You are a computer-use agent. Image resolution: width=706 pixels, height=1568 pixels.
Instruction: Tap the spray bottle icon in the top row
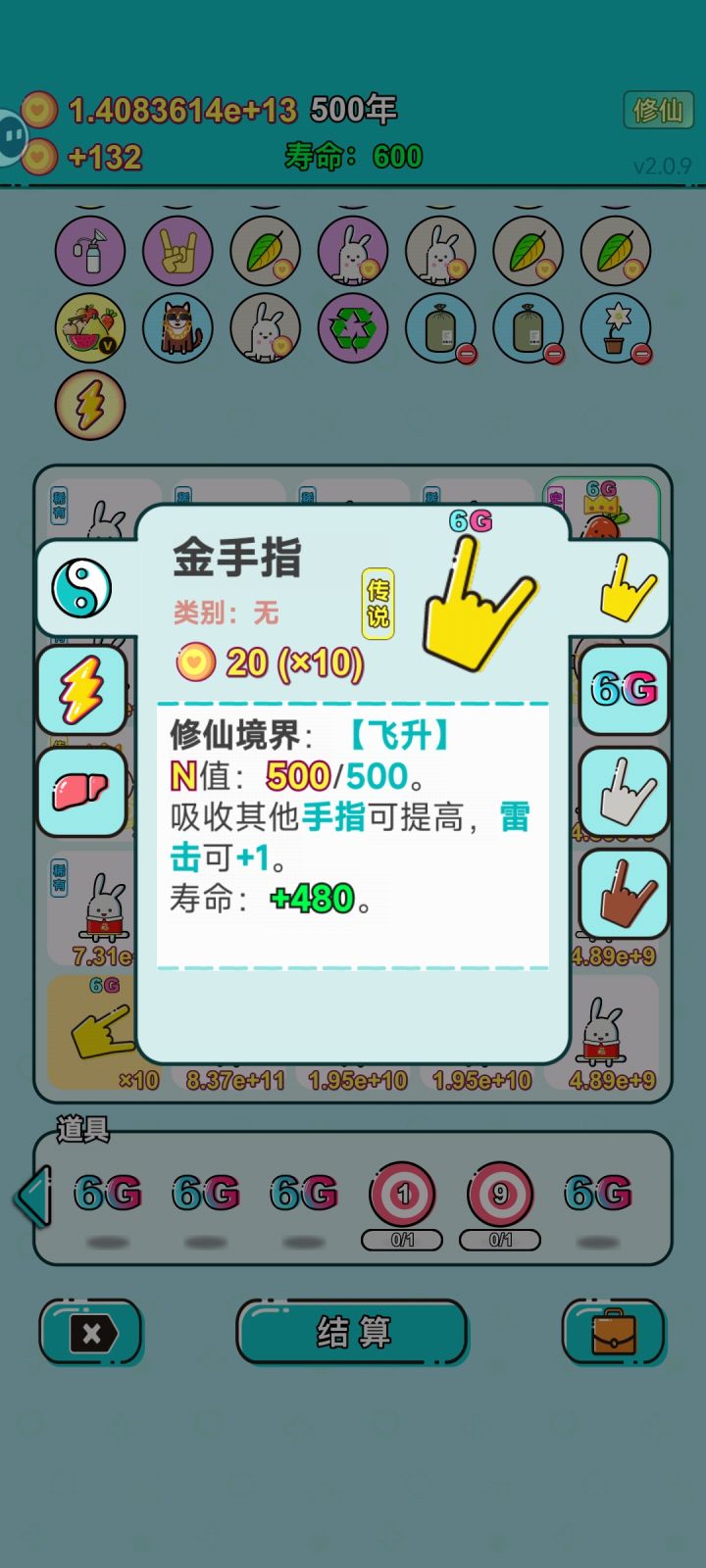[x=89, y=252]
